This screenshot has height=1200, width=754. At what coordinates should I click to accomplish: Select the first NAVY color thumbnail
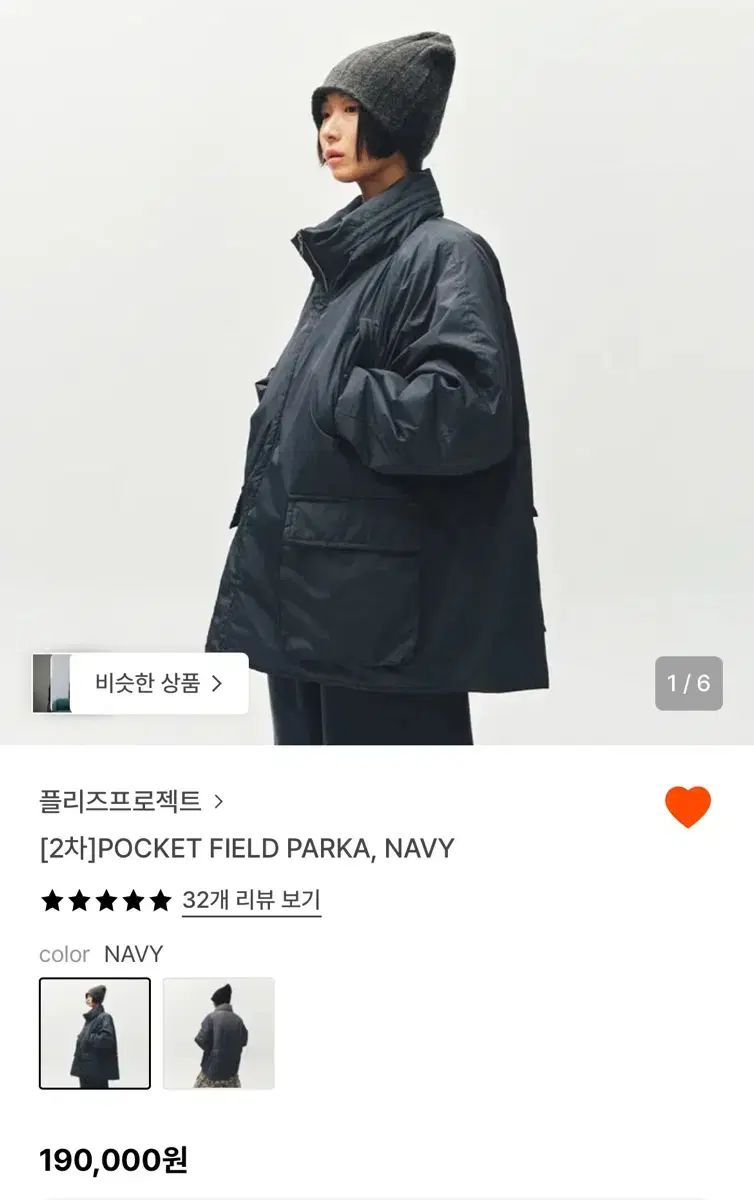(x=95, y=1033)
